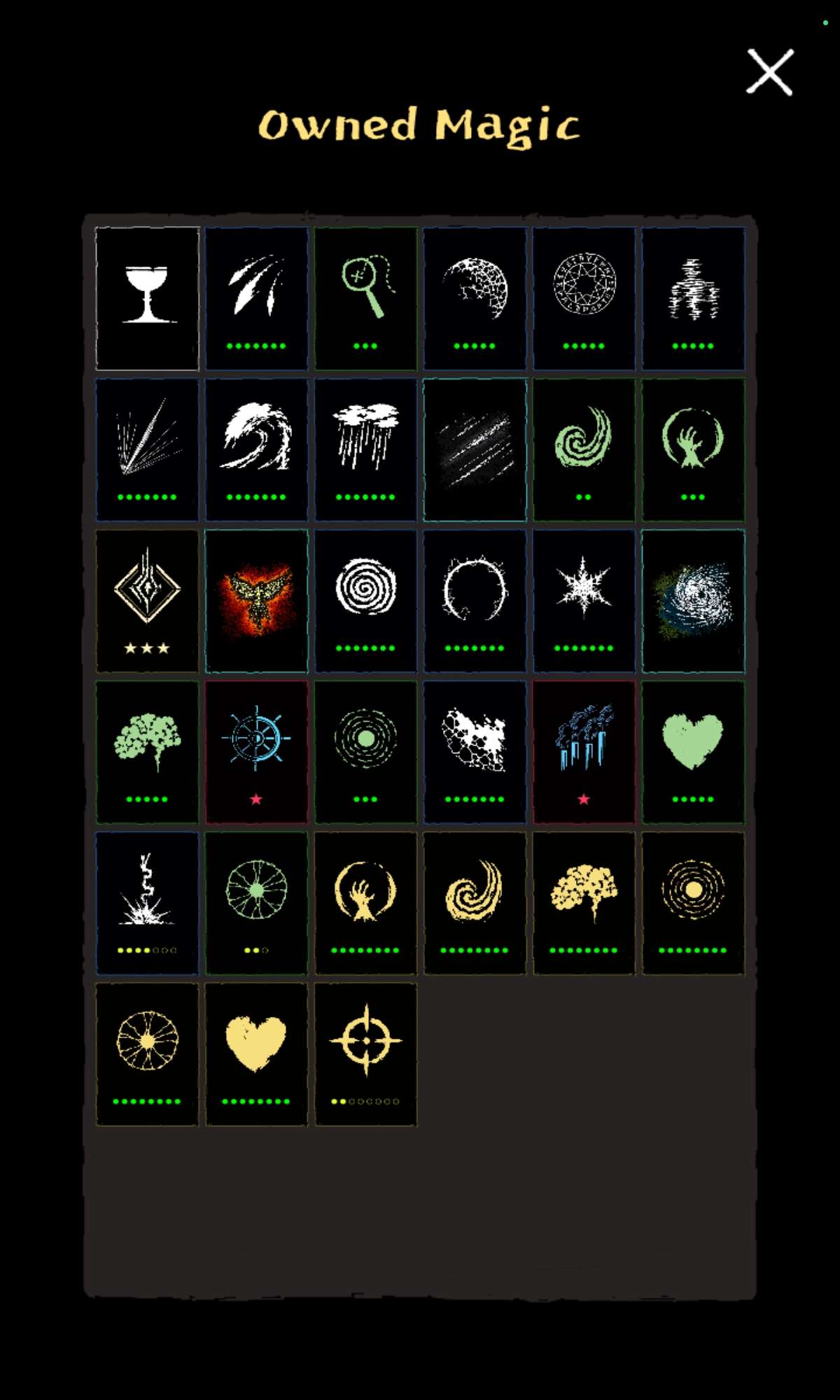Viewport: 840px width, 1400px height.
Task: Open the yellow tree magic card
Action: pos(584,903)
